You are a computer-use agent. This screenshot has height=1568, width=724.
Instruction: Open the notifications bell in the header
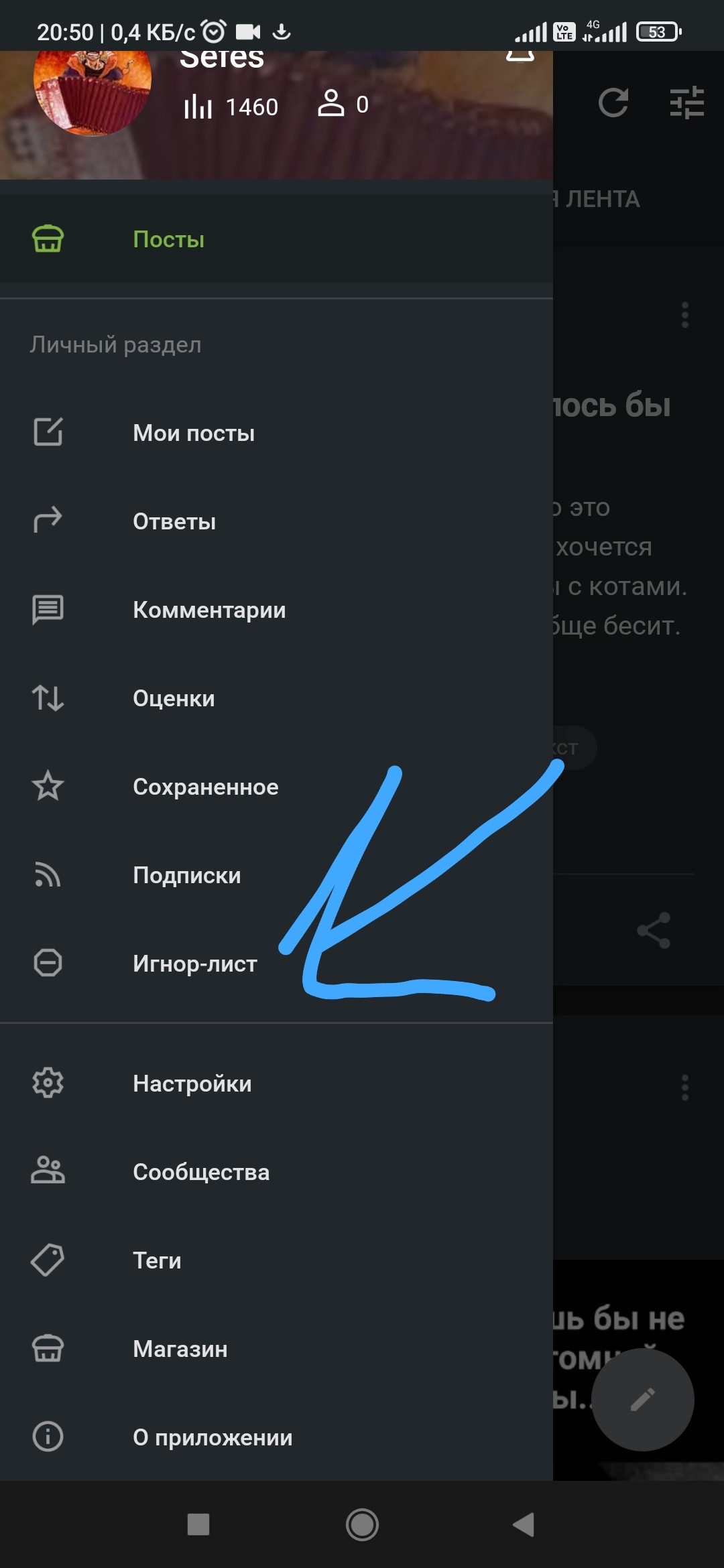pyautogui.click(x=520, y=55)
